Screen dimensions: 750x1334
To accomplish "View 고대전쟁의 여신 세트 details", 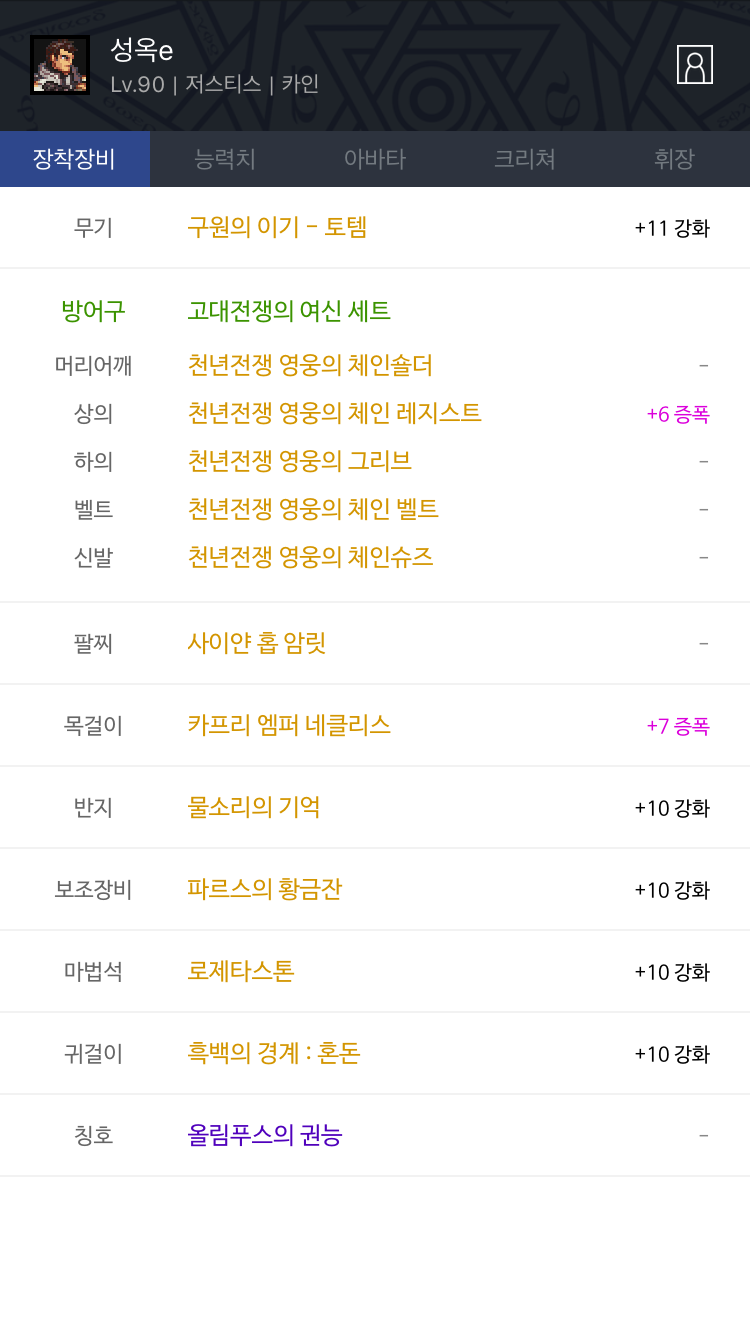I will (x=289, y=311).
